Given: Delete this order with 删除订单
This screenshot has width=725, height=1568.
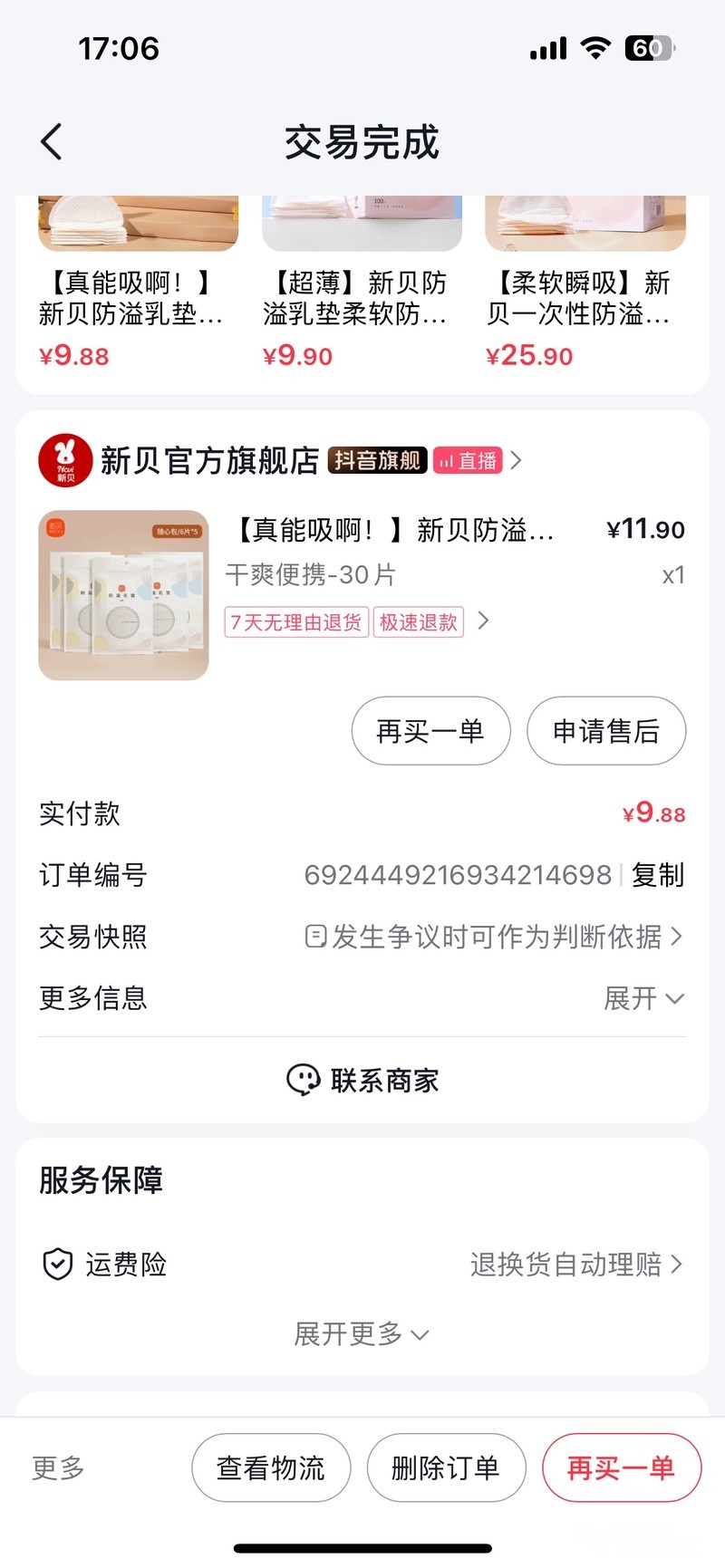Looking at the screenshot, I should pyautogui.click(x=446, y=1467).
